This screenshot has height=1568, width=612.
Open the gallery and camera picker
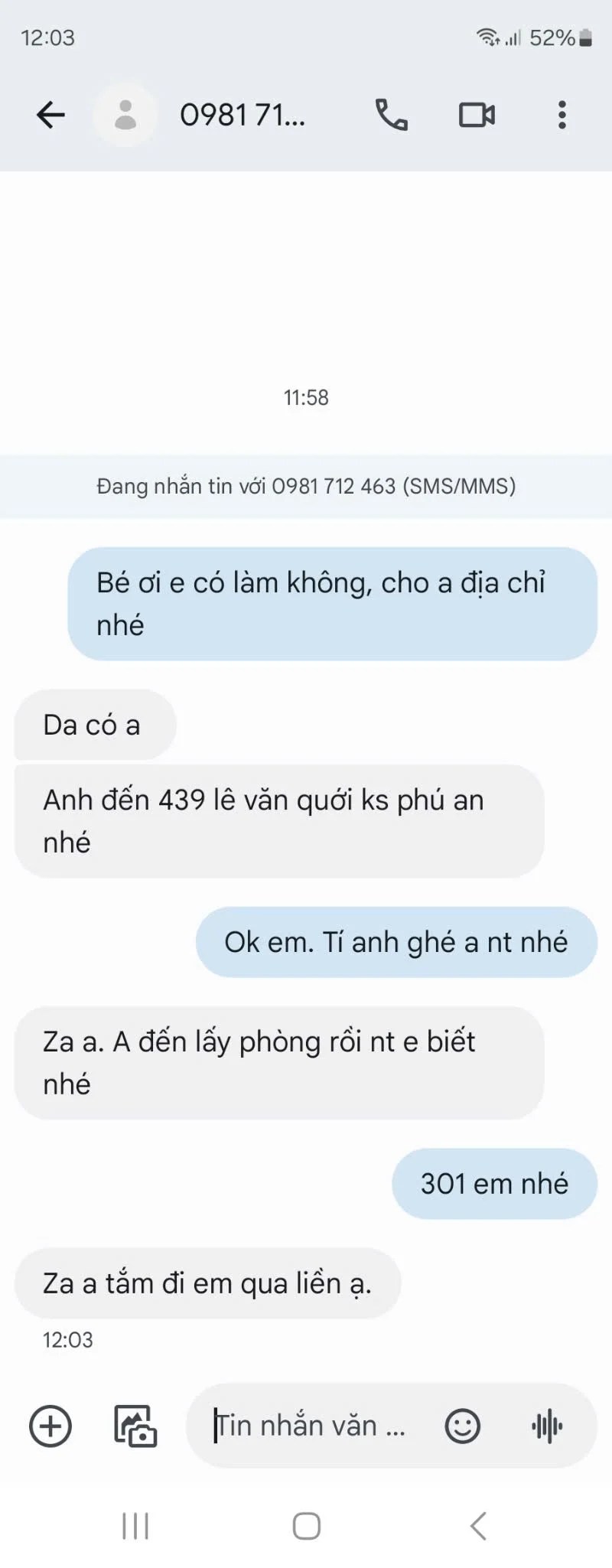click(135, 1426)
